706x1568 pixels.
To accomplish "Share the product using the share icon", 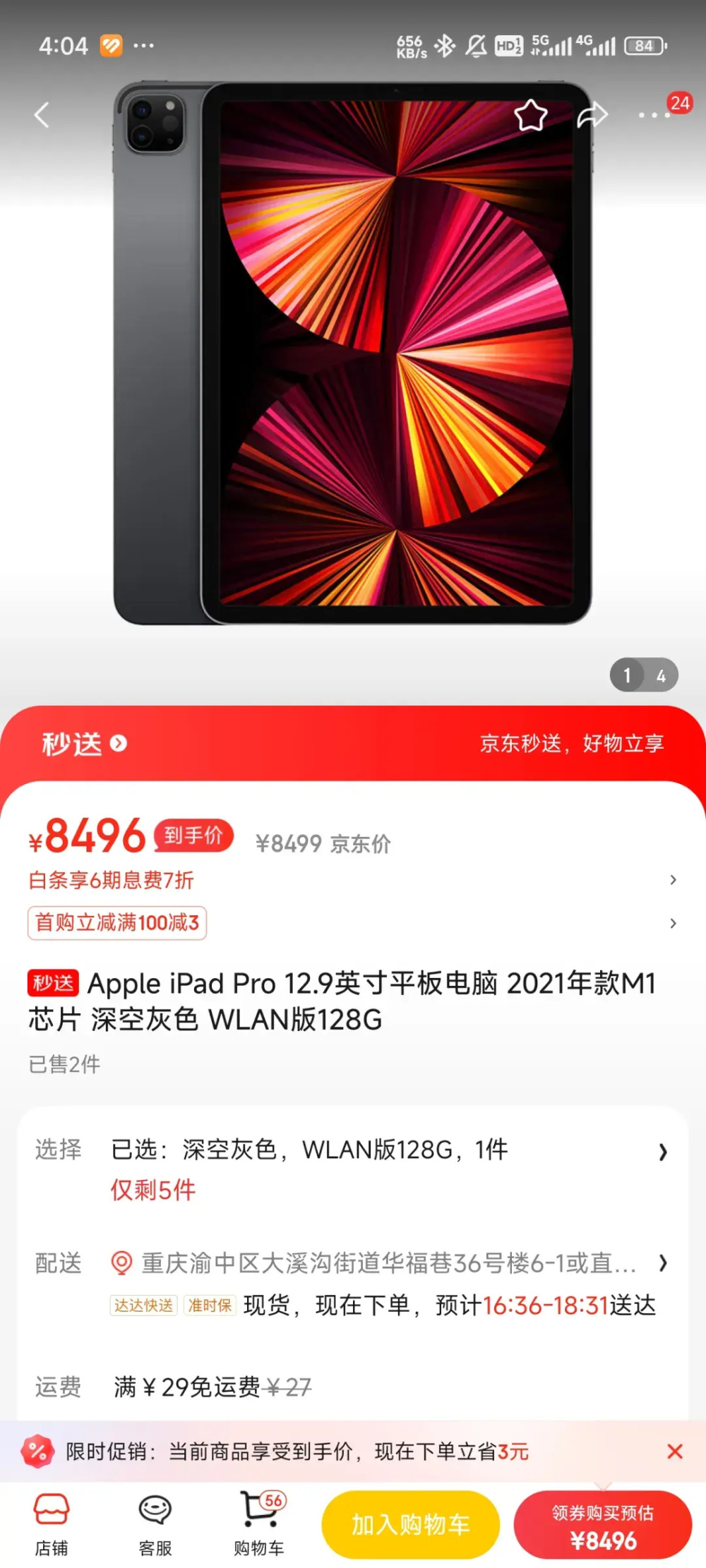I will click(594, 114).
